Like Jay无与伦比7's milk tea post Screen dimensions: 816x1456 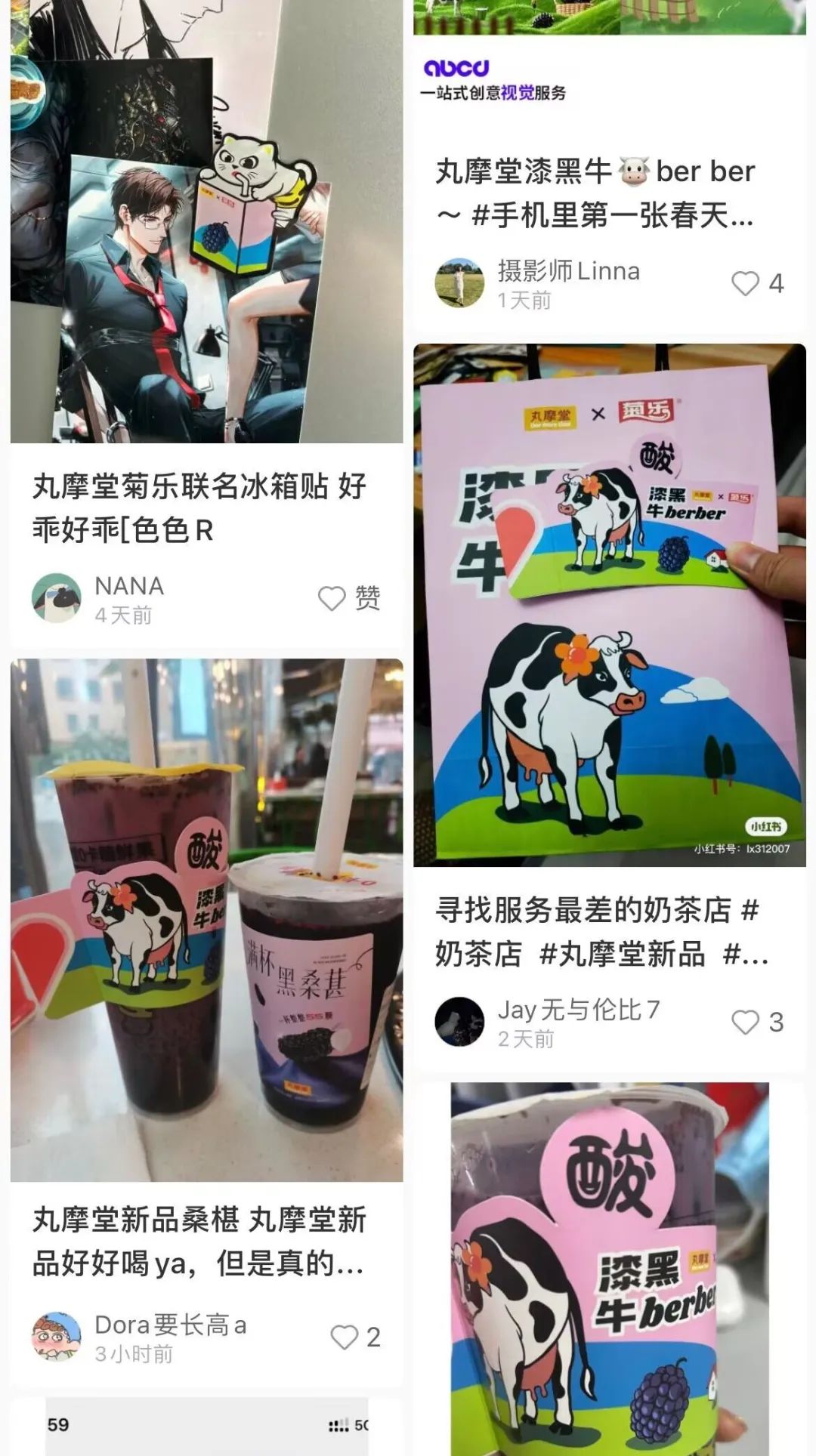pos(745,1022)
